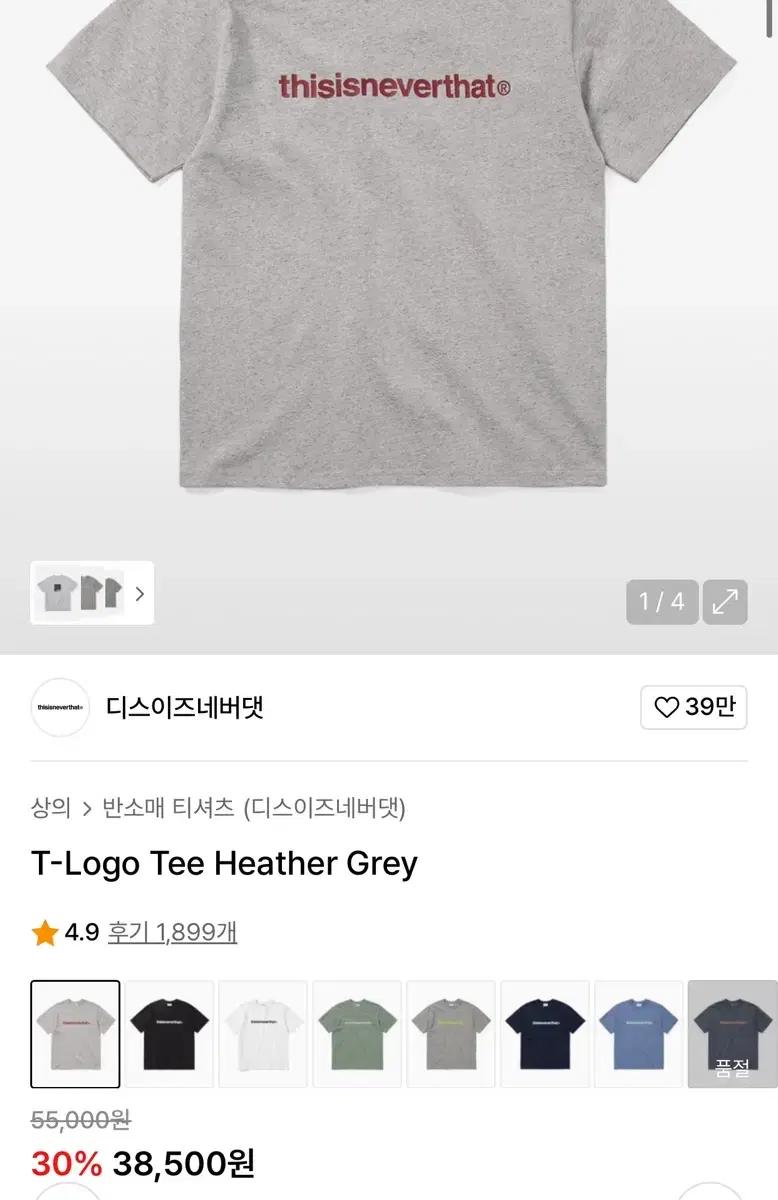Screen dimensions: 778x1200
Task: Open the product image thumbnail strip
Action: click(92, 593)
